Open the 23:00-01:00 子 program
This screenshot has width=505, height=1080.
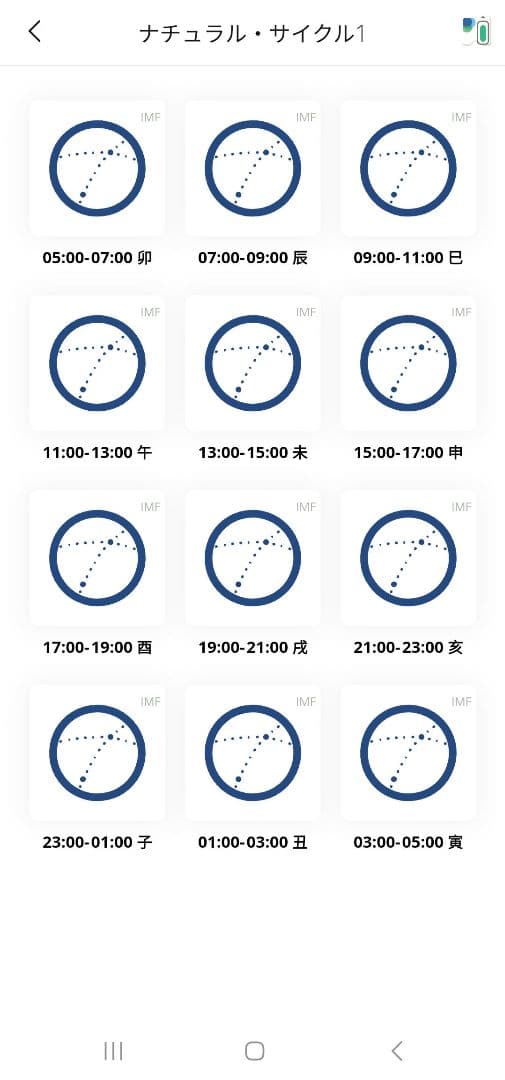97,753
